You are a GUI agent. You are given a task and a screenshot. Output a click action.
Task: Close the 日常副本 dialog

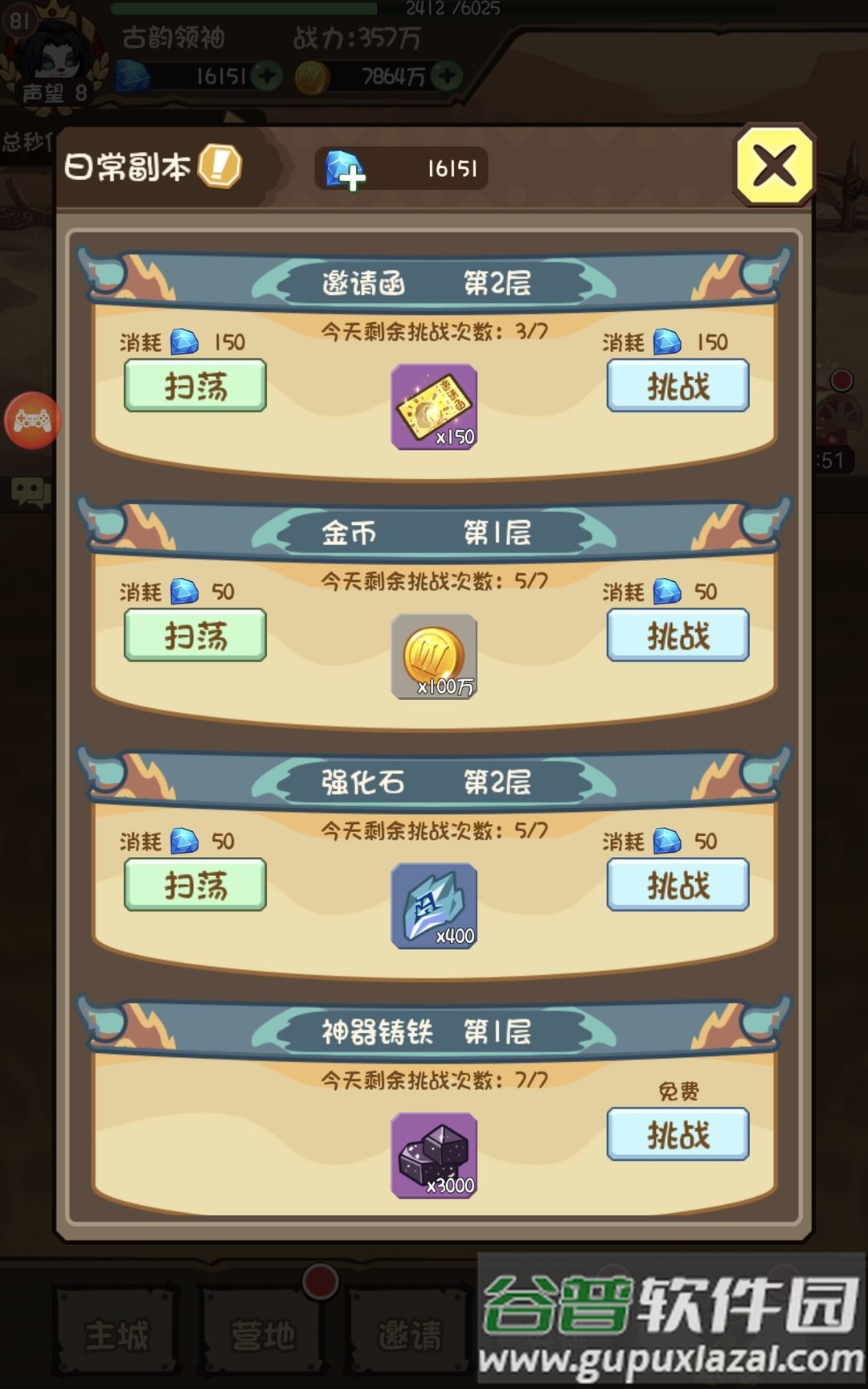coord(774,166)
